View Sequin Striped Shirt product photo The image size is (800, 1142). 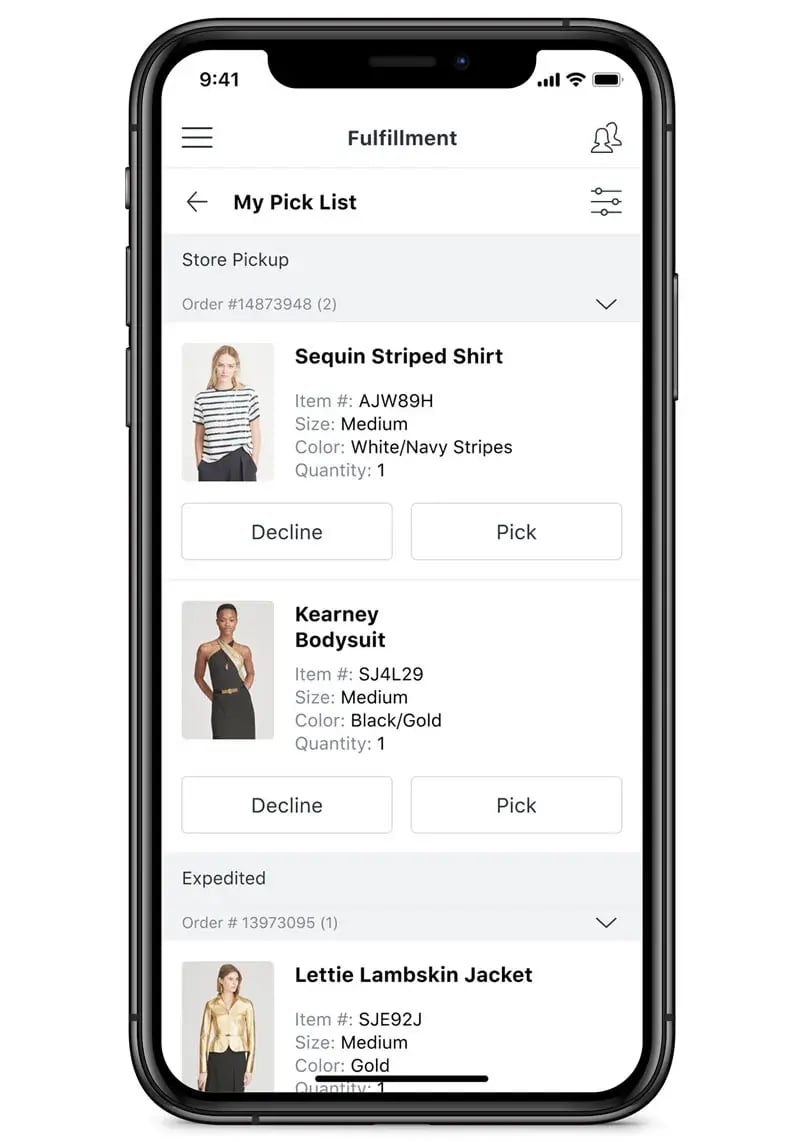(x=228, y=412)
